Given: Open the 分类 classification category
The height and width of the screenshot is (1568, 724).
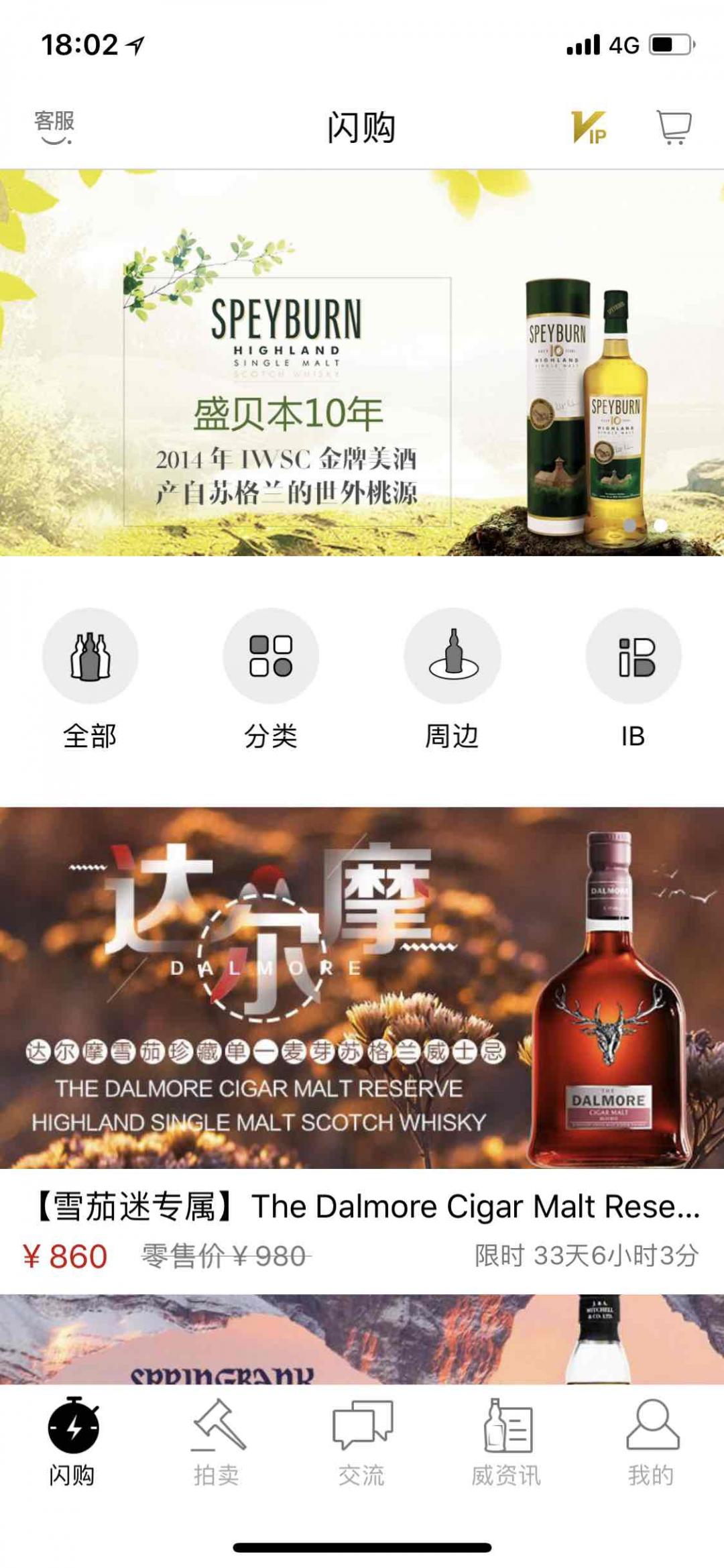Looking at the screenshot, I should [271, 677].
